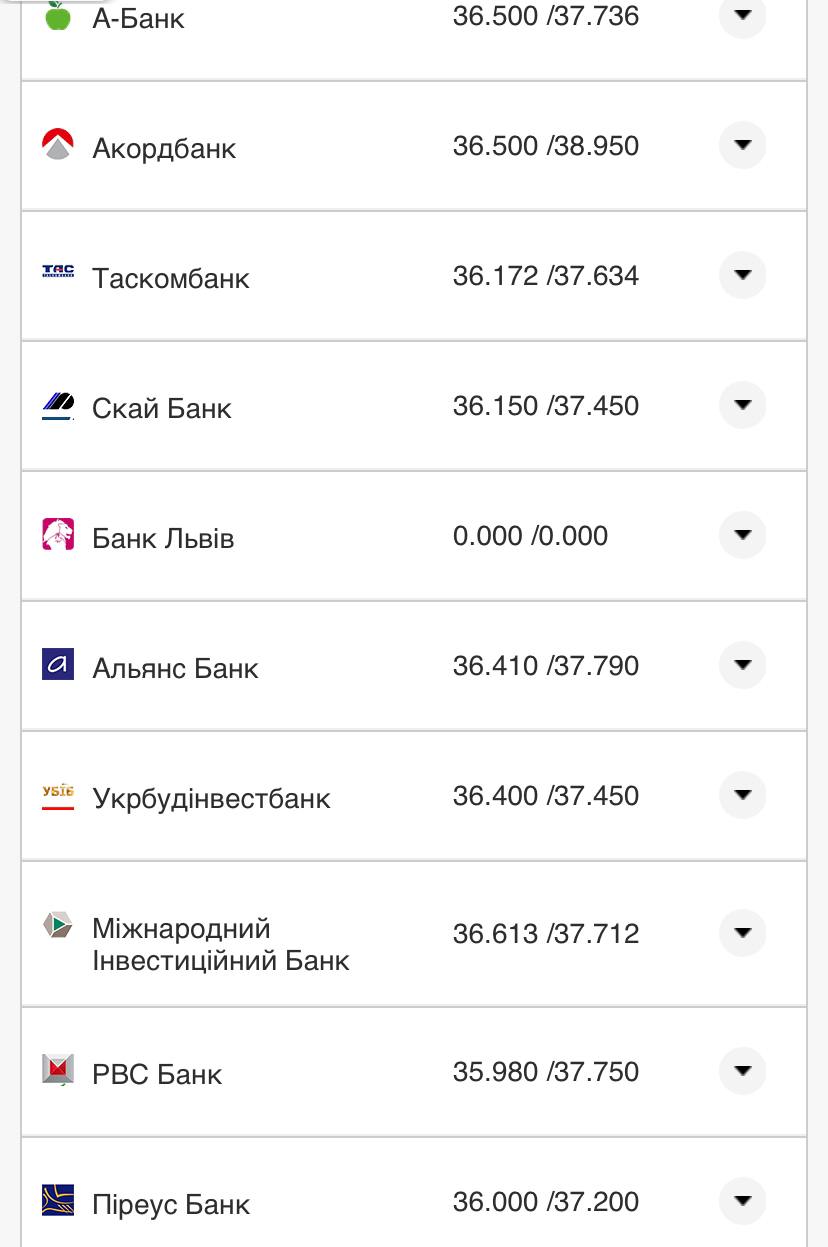
Task: Click the Міжнародний Інвестиційний Банк logo
Action: pos(59,925)
